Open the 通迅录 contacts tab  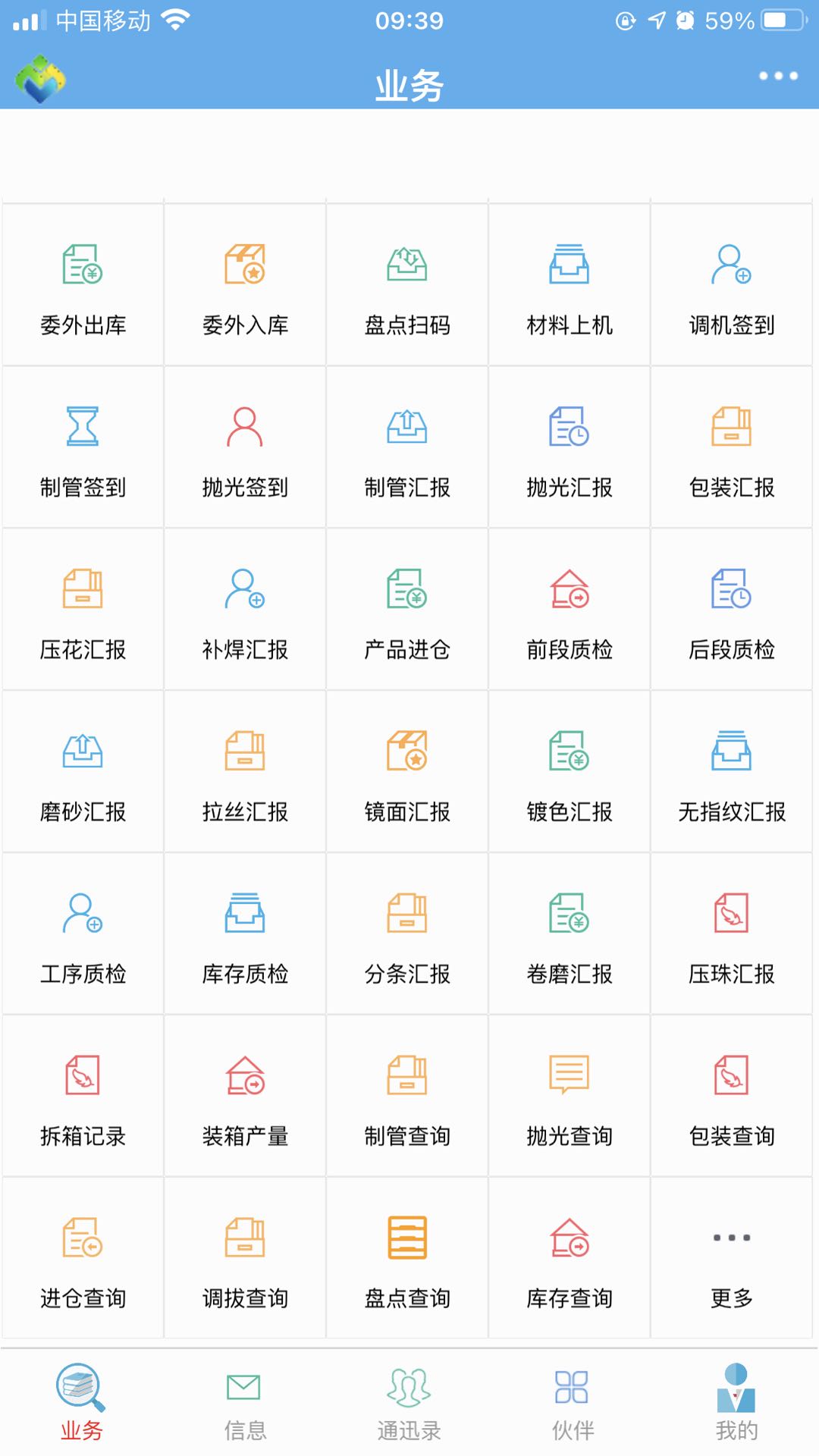pos(406,1407)
